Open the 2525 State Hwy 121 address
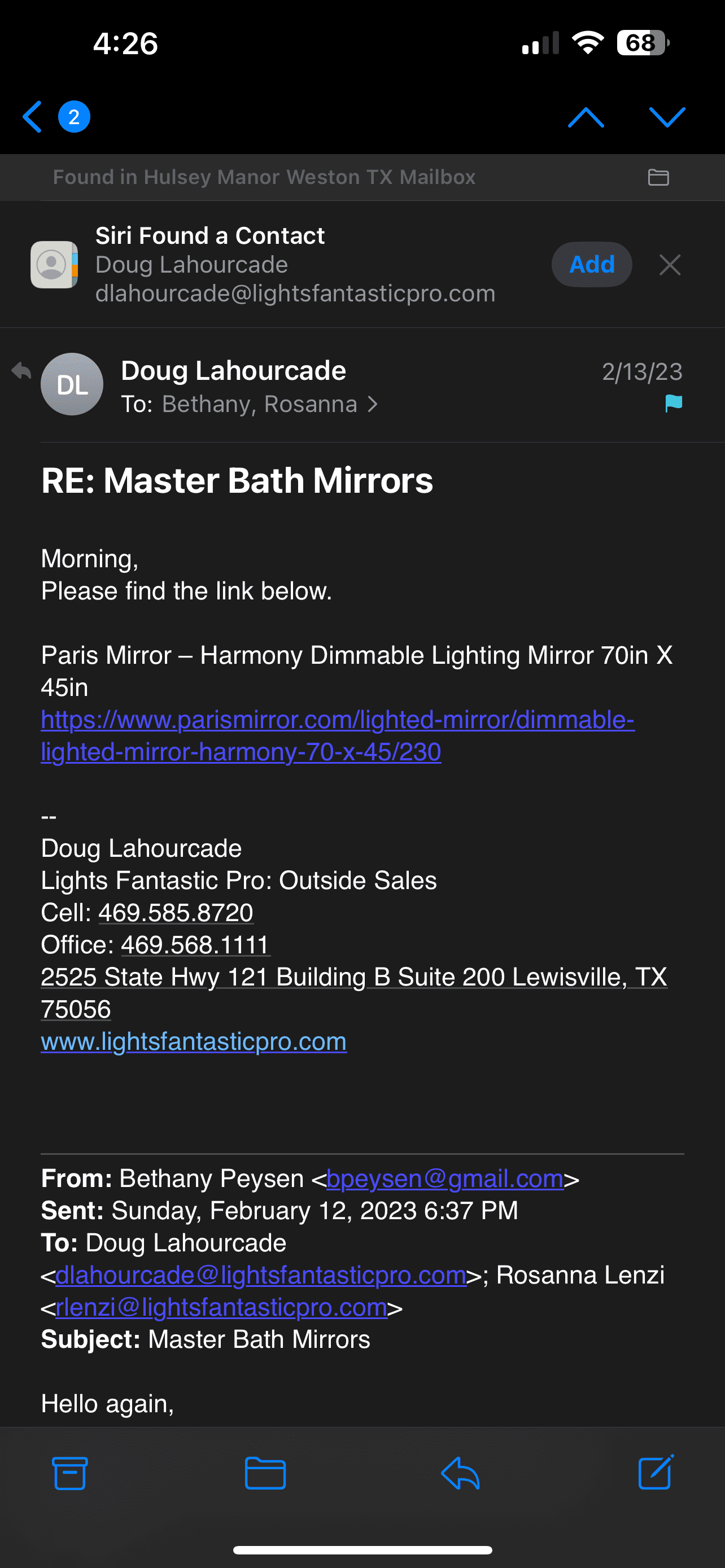This screenshot has width=725, height=1568. (x=353, y=977)
